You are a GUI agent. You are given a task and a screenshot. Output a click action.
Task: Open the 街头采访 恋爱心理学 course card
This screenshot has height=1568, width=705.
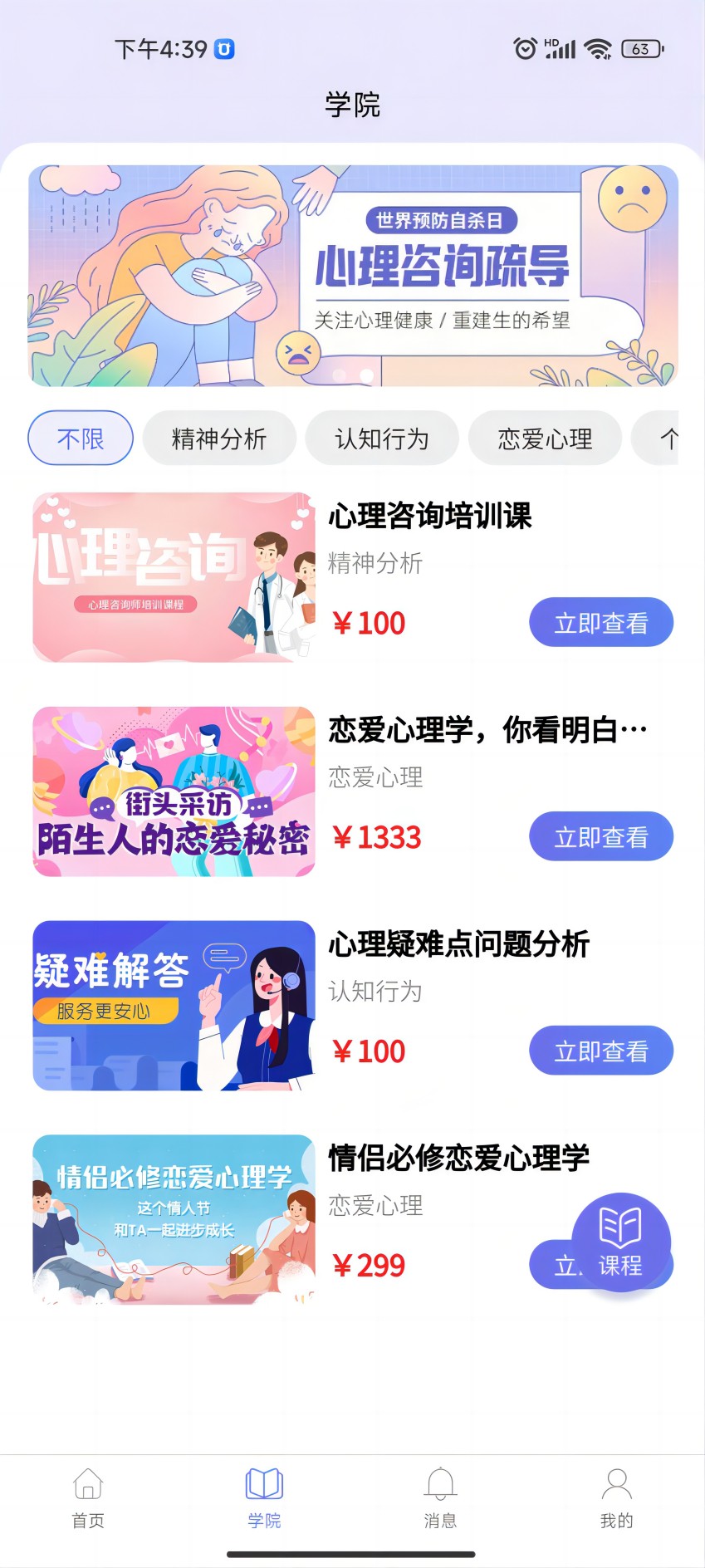[174, 791]
